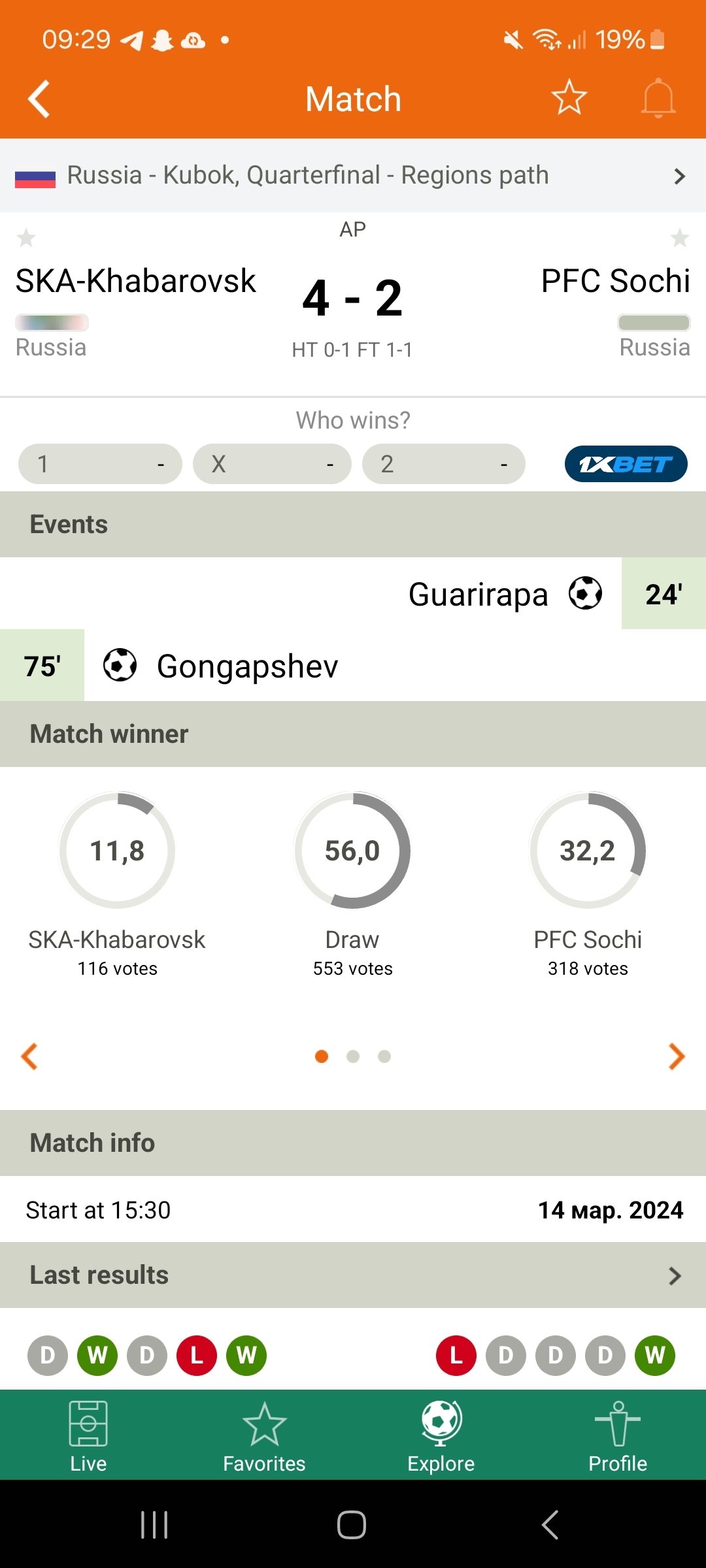Image resolution: width=706 pixels, height=1568 pixels.
Task: Show the previous poll with left arrow
Action: tap(29, 1056)
